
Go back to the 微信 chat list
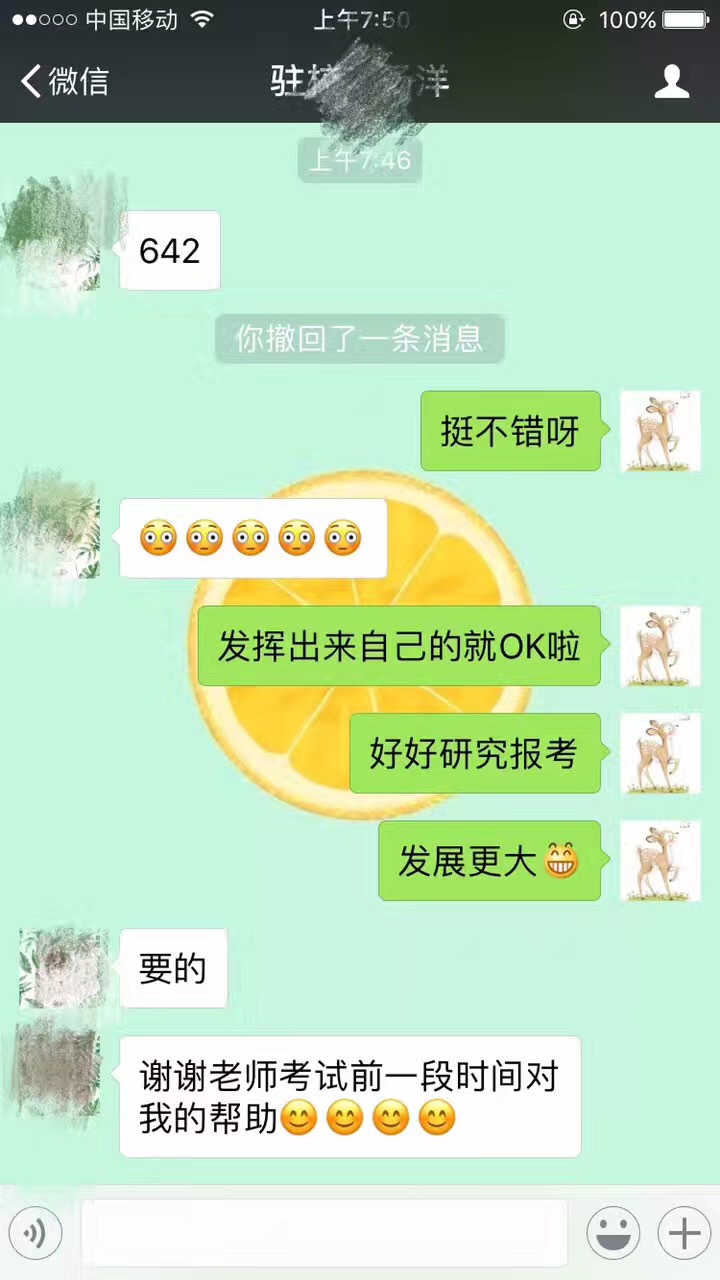[65, 81]
